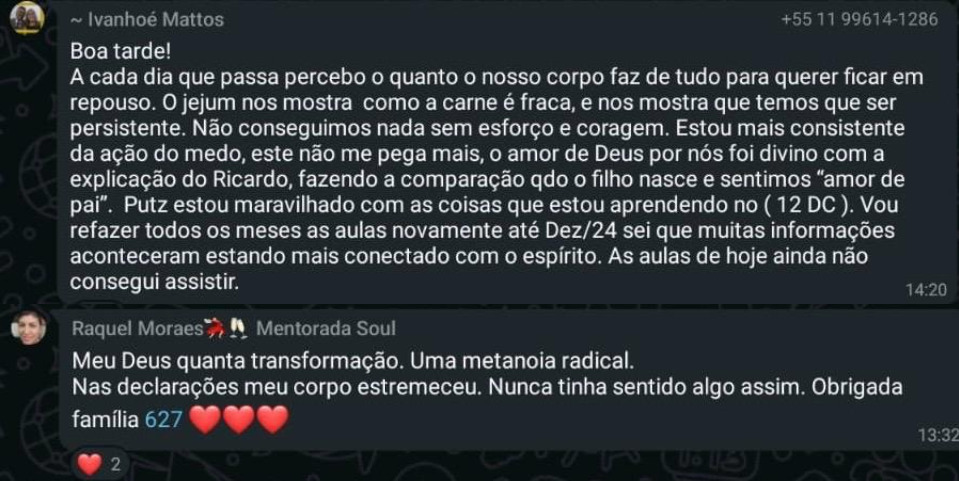The width and height of the screenshot is (959, 481).
Task: Open Raquel Moraes's profile picture
Action: (29, 328)
